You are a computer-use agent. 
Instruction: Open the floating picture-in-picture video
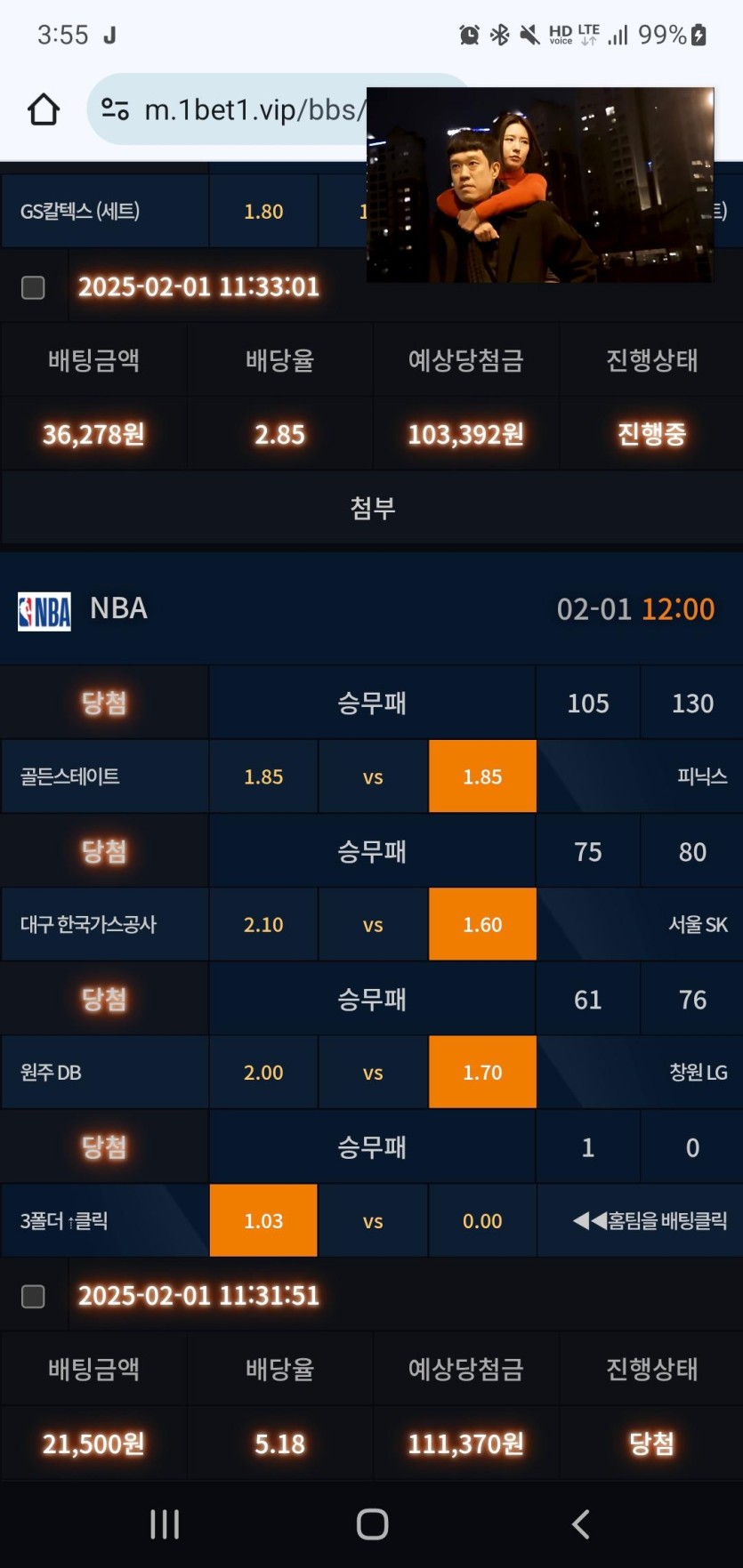(539, 185)
